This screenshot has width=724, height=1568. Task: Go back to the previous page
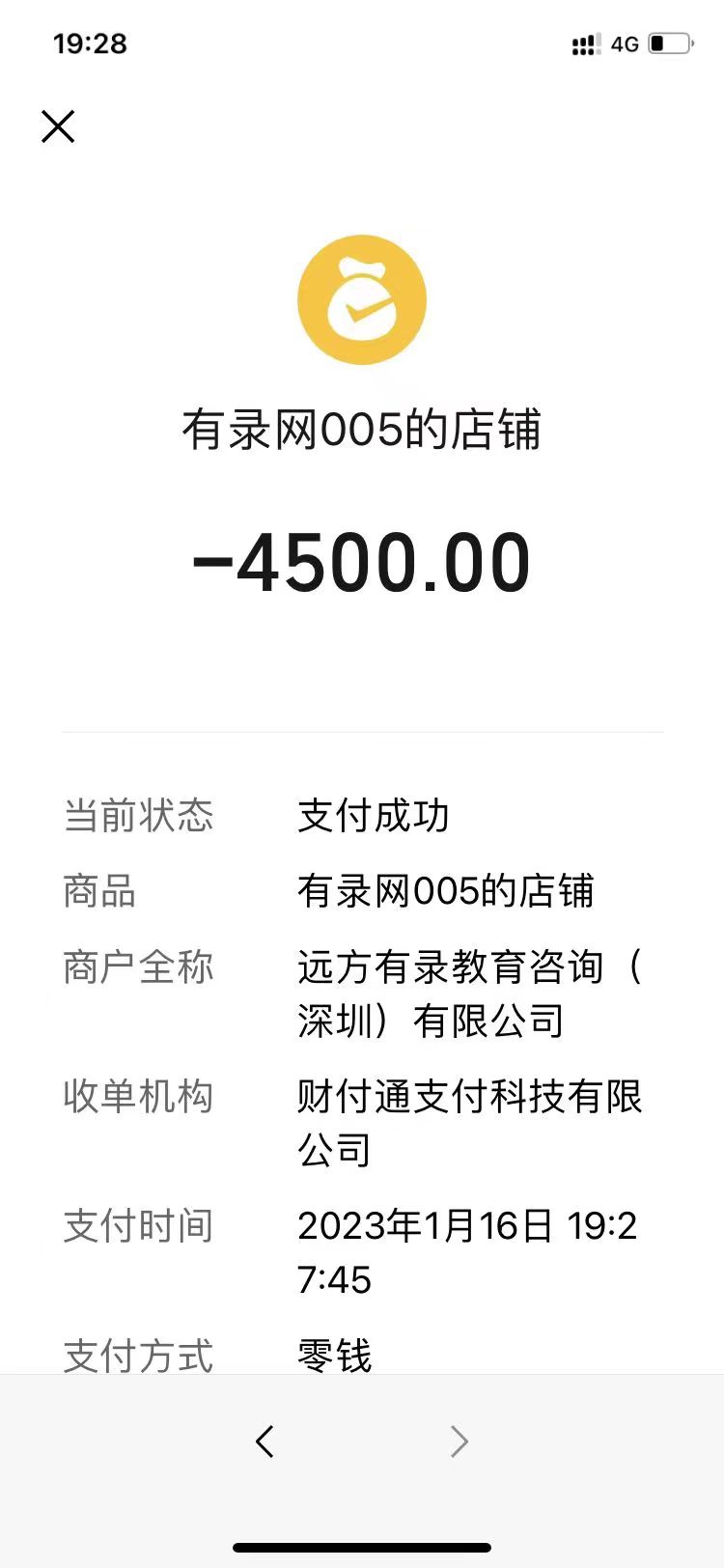pyautogui.click(x=265, y=1442)
